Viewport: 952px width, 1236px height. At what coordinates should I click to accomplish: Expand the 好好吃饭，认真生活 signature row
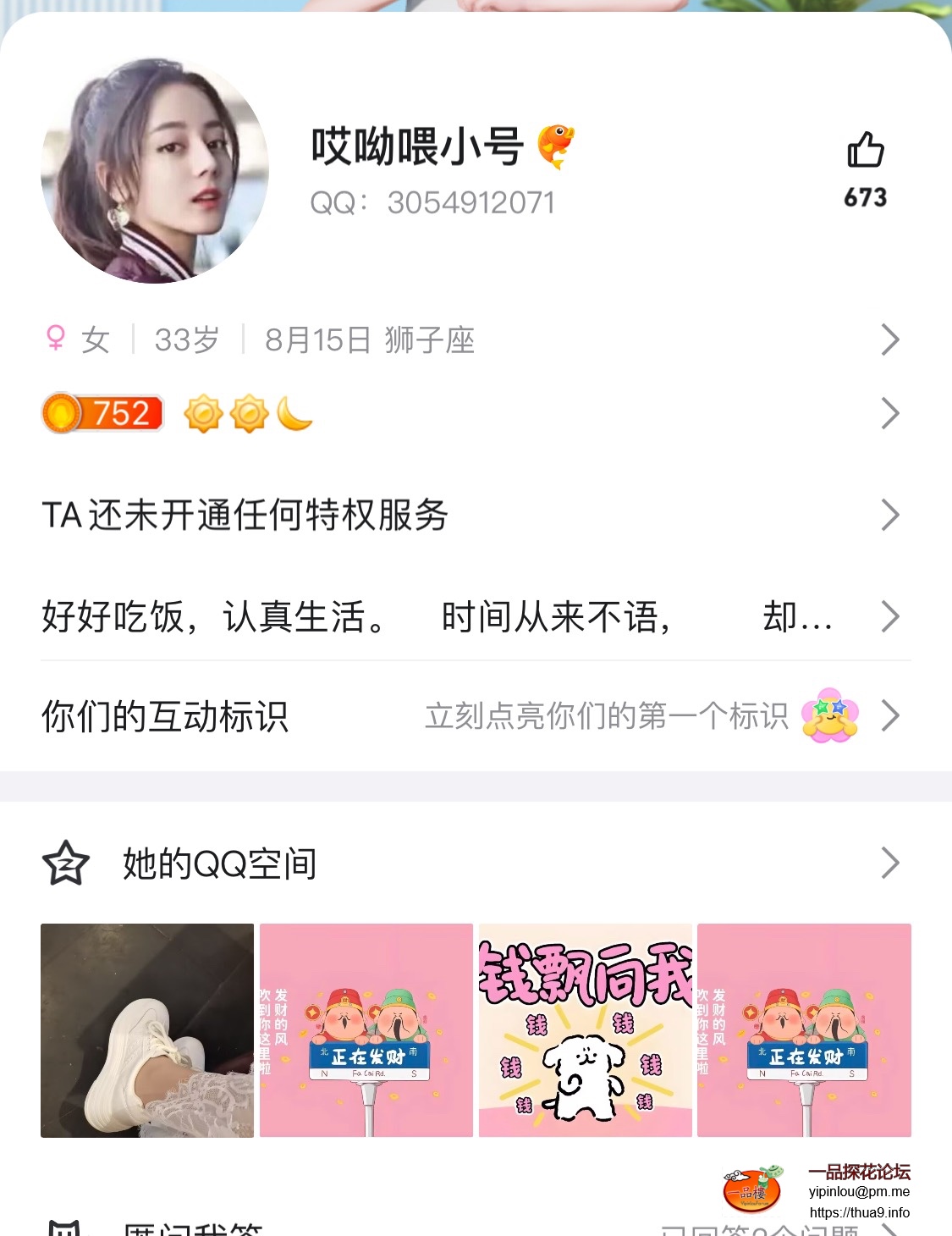(x=470, y=616)
